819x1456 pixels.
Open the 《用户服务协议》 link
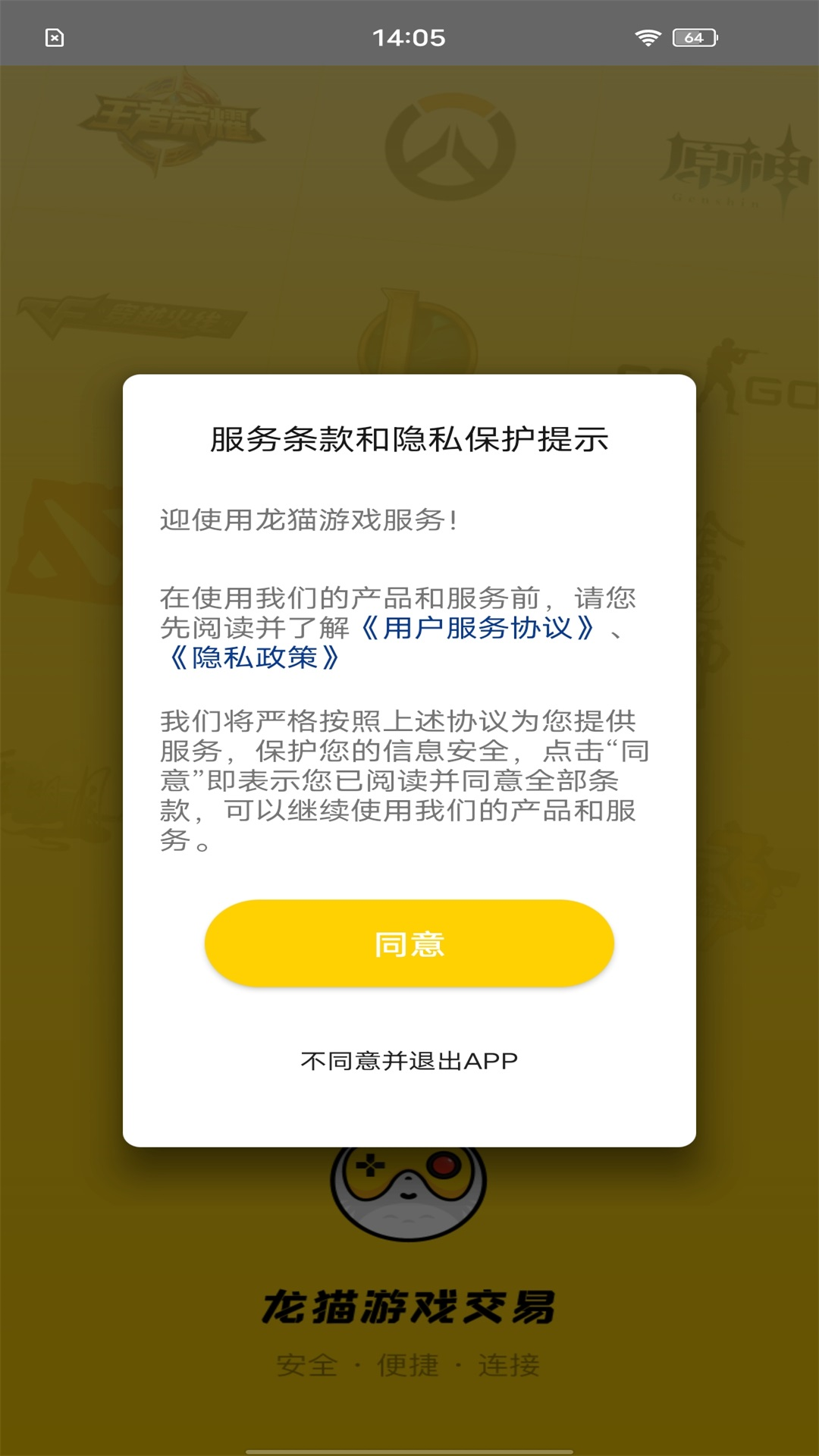coord(477,628)
